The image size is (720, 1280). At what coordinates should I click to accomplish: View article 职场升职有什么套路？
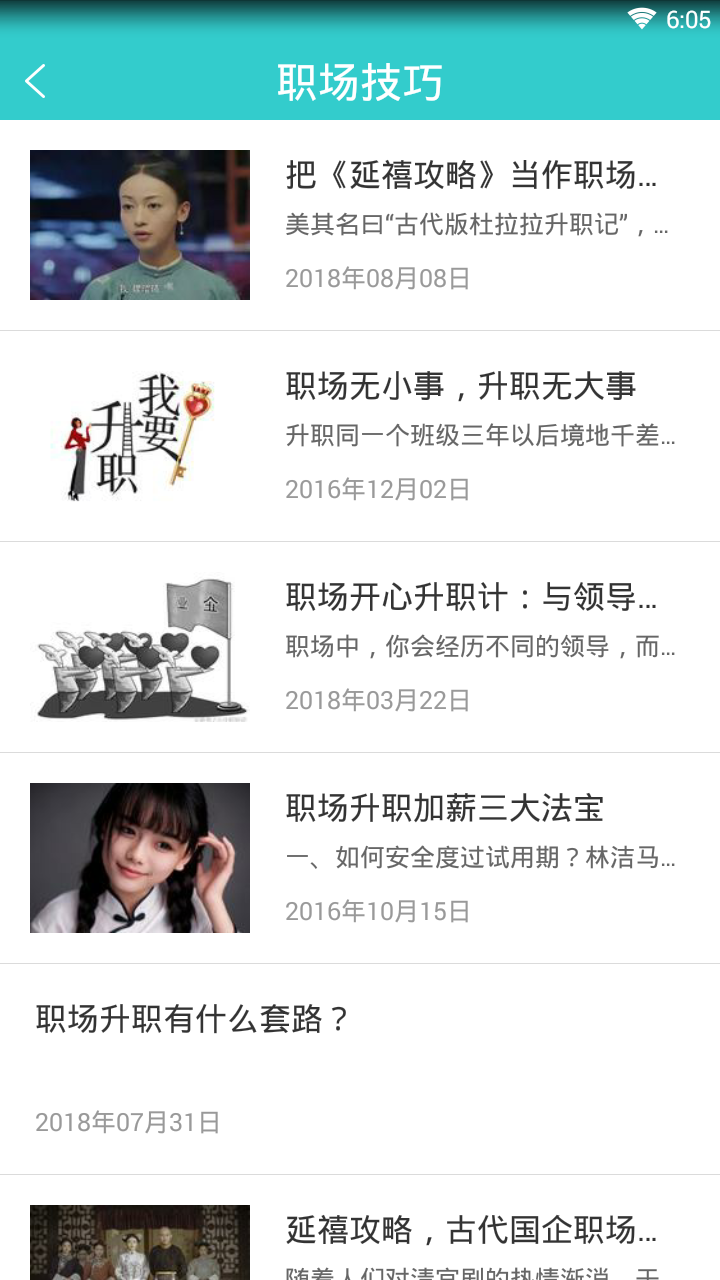pos(194,1020)
